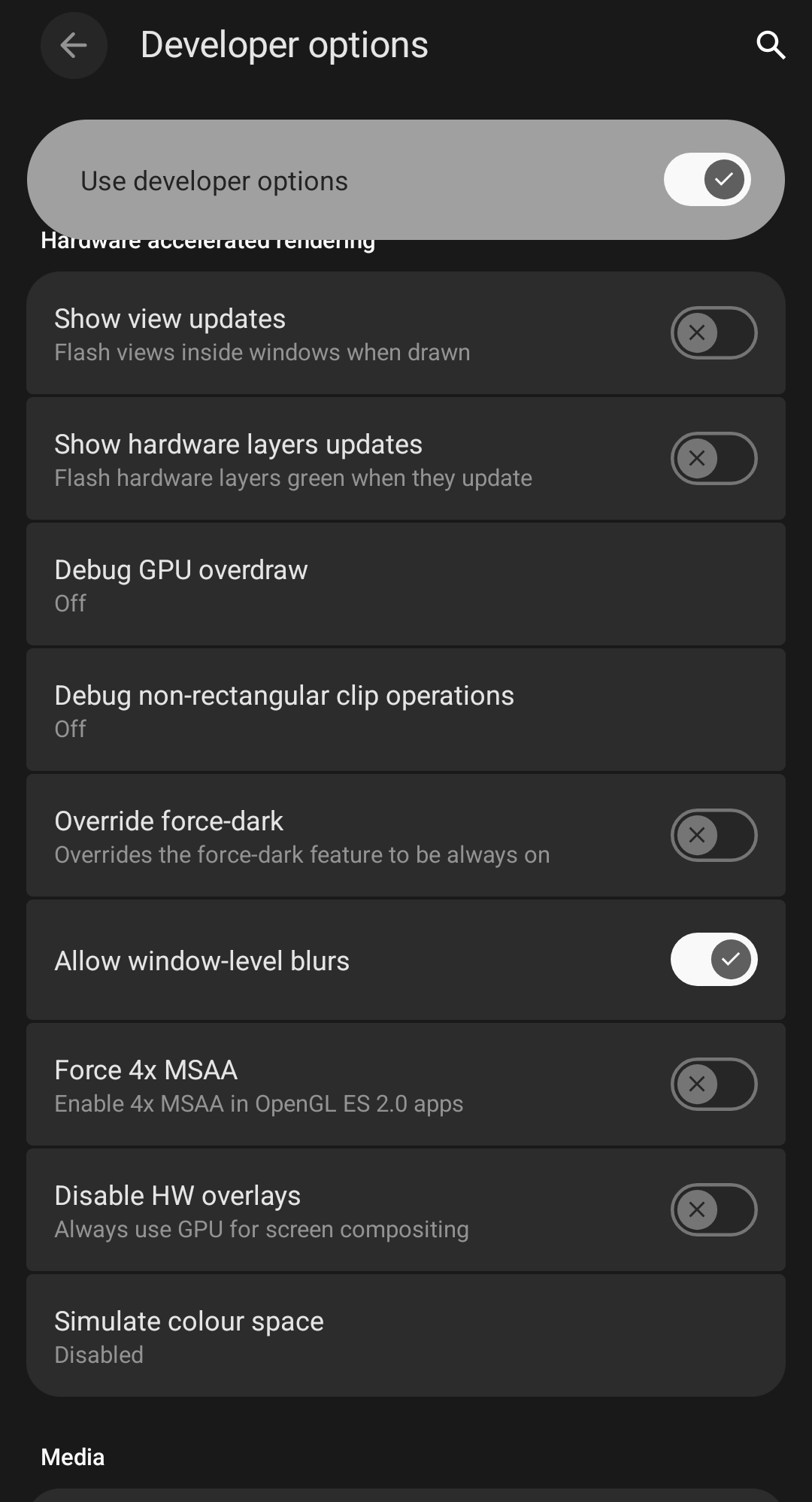Open Debug non-rectangular clip operations

406,710
